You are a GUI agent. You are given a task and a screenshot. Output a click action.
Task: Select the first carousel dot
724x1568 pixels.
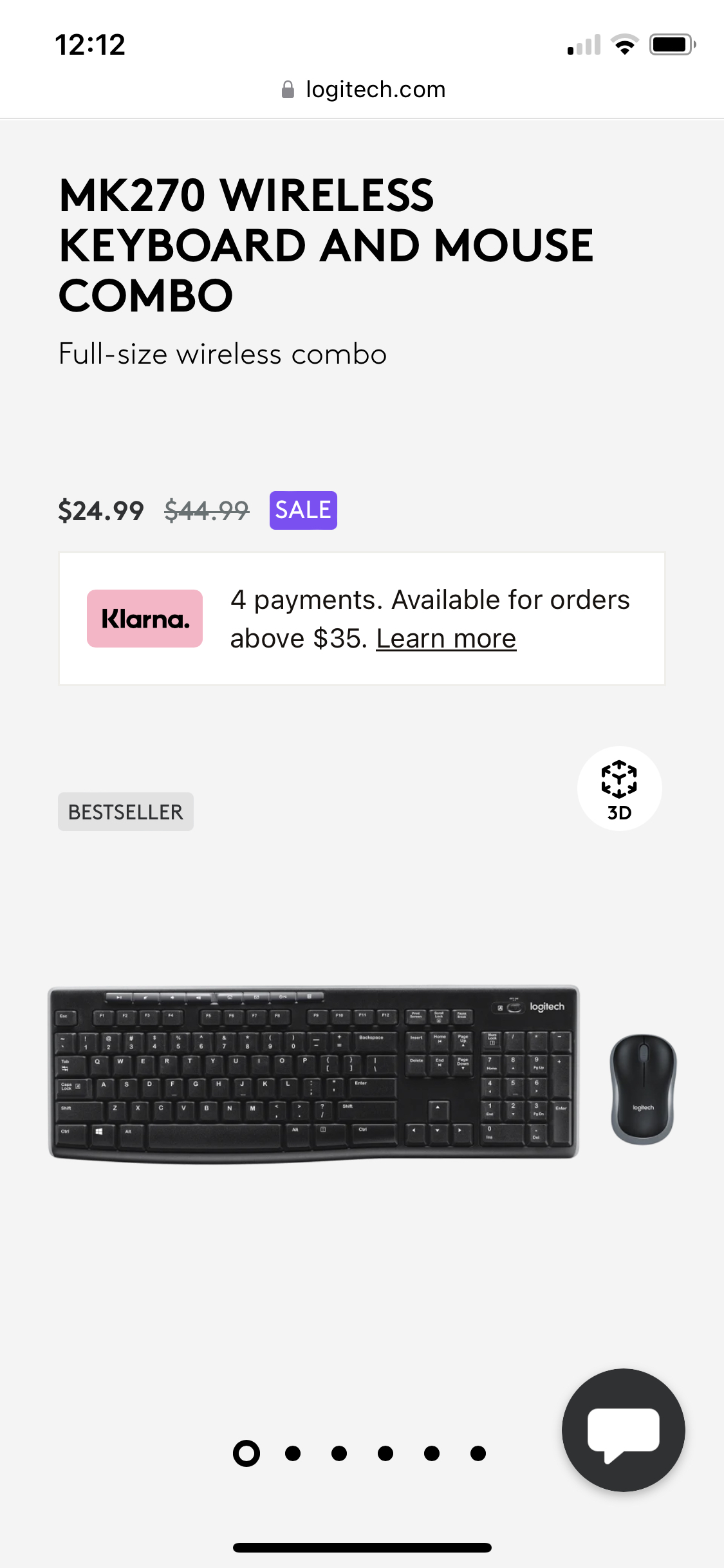pos(245,1453)
